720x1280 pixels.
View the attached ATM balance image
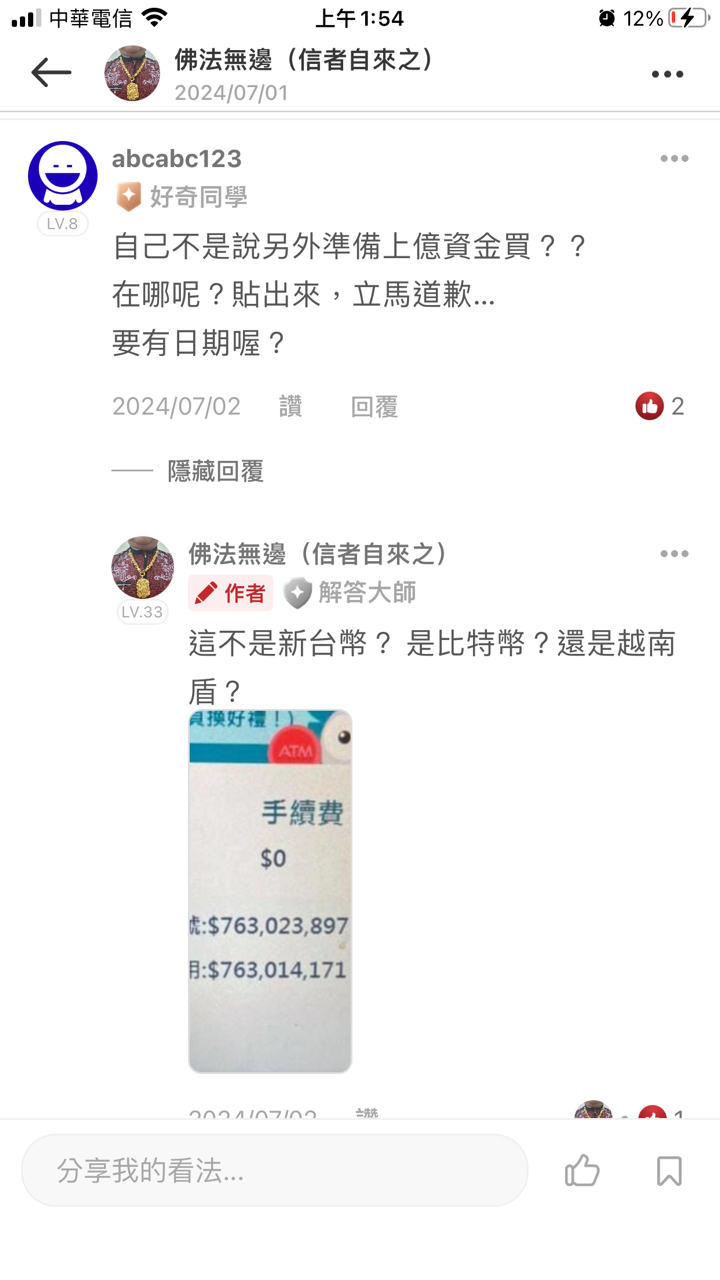(x=270, y=890)
